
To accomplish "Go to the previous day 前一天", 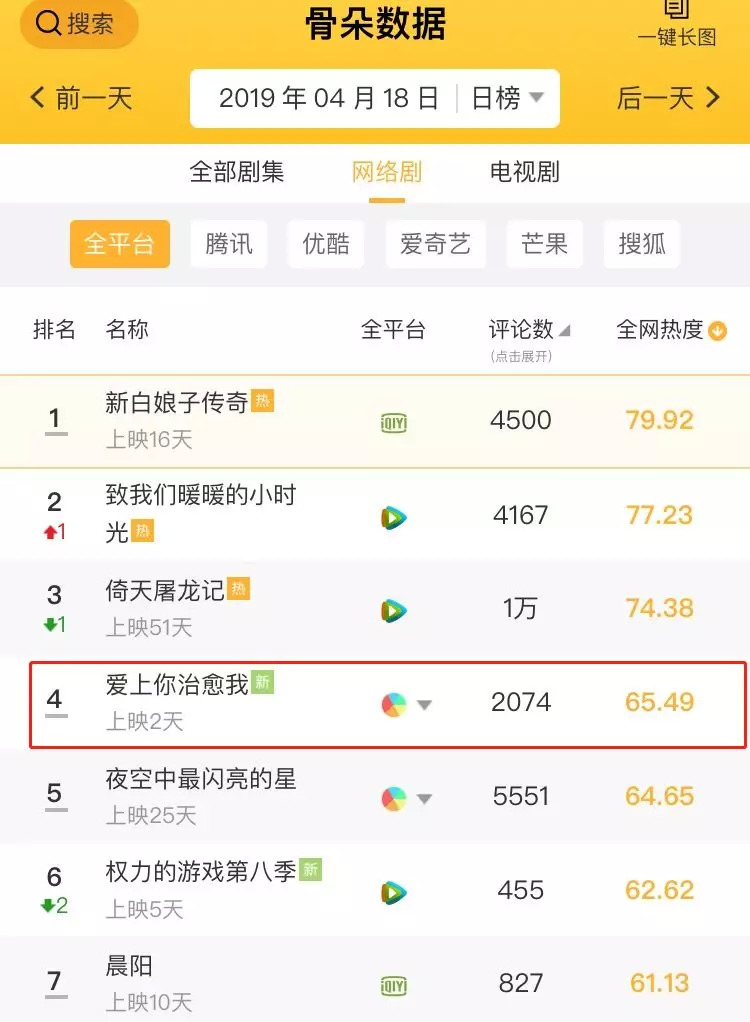I will 81,98.
